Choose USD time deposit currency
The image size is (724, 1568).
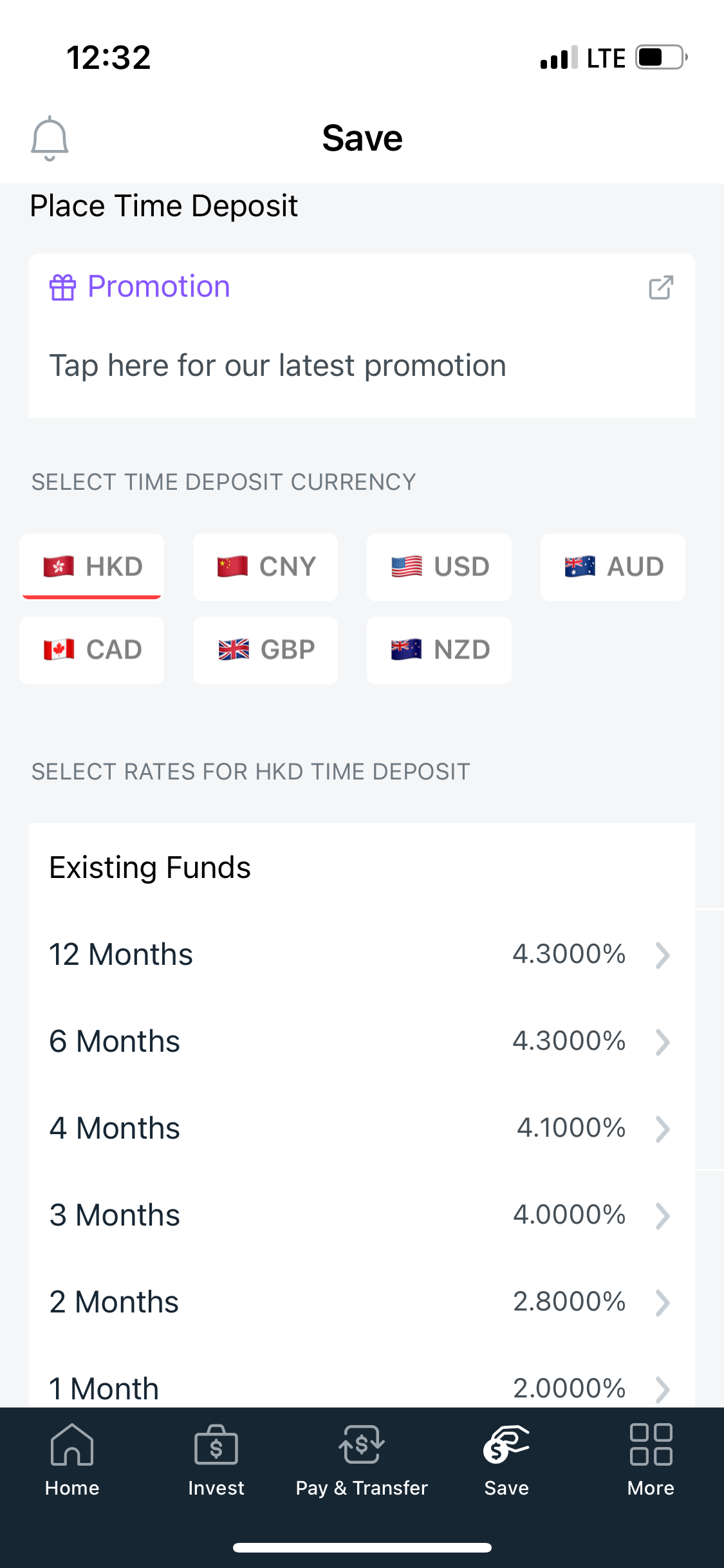439,567
